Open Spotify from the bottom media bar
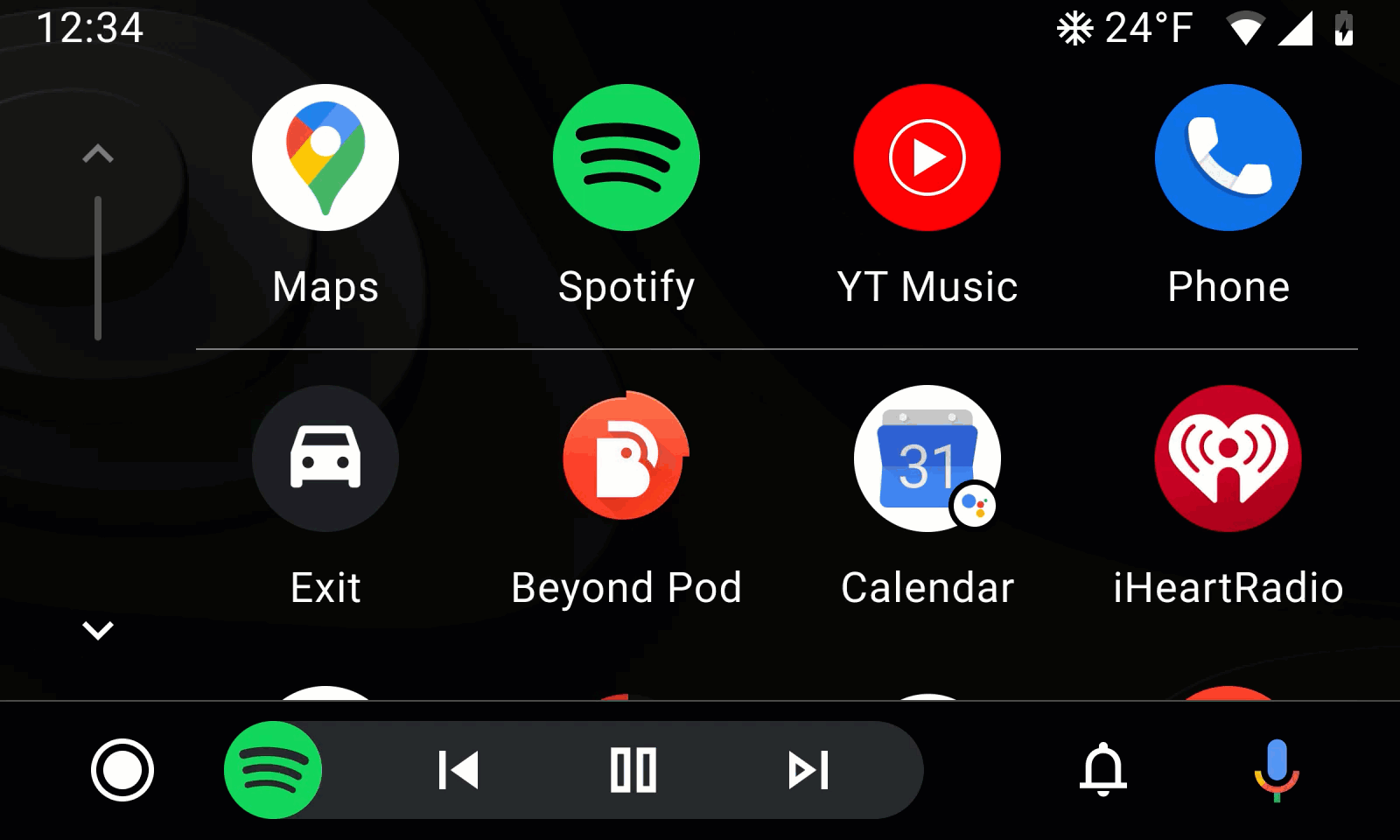Image resolution: width=1400 pixels, height=840 pixels. [273, 770]
